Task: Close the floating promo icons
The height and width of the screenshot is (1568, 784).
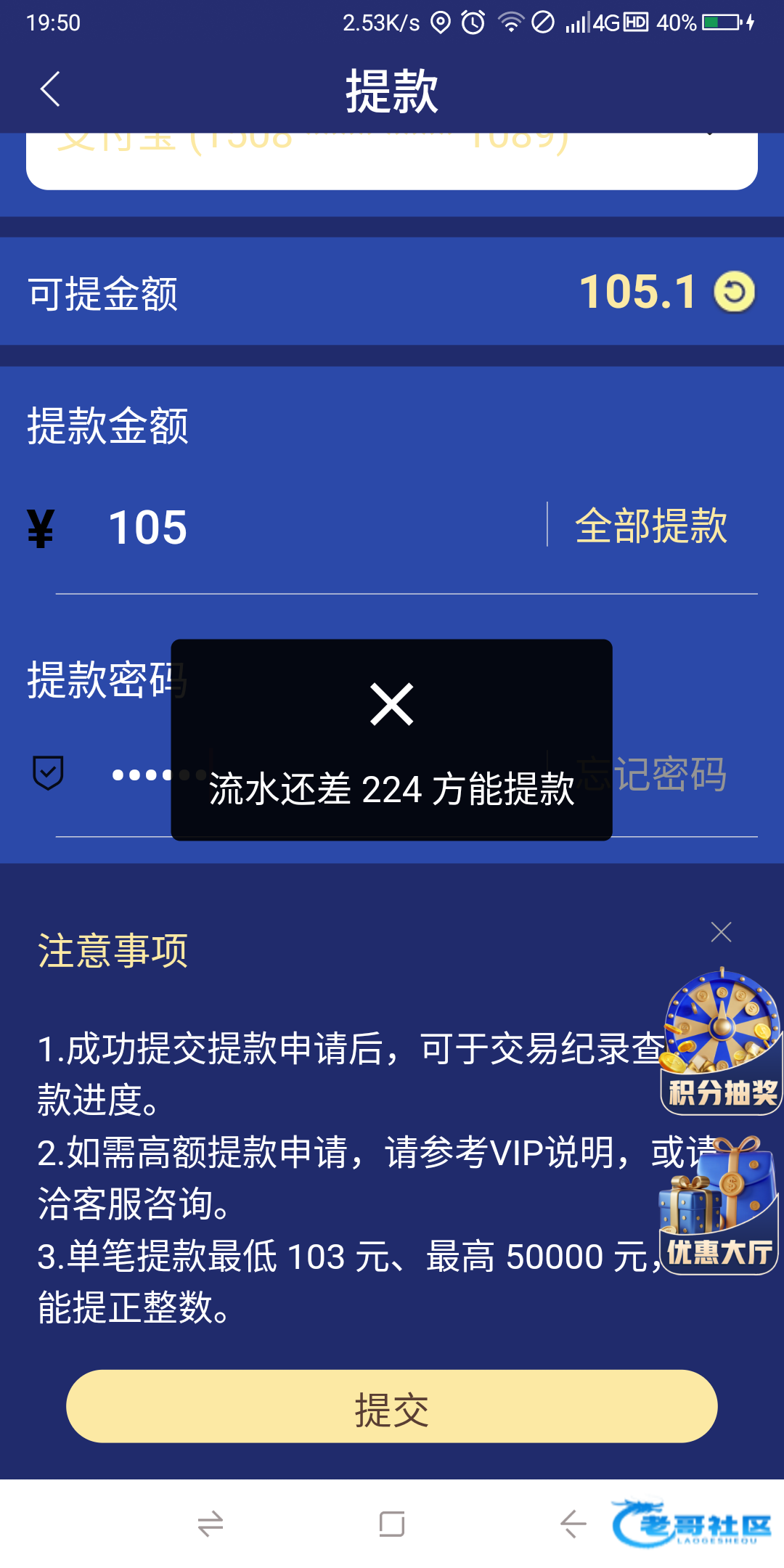Action: (x=721, y=932)
